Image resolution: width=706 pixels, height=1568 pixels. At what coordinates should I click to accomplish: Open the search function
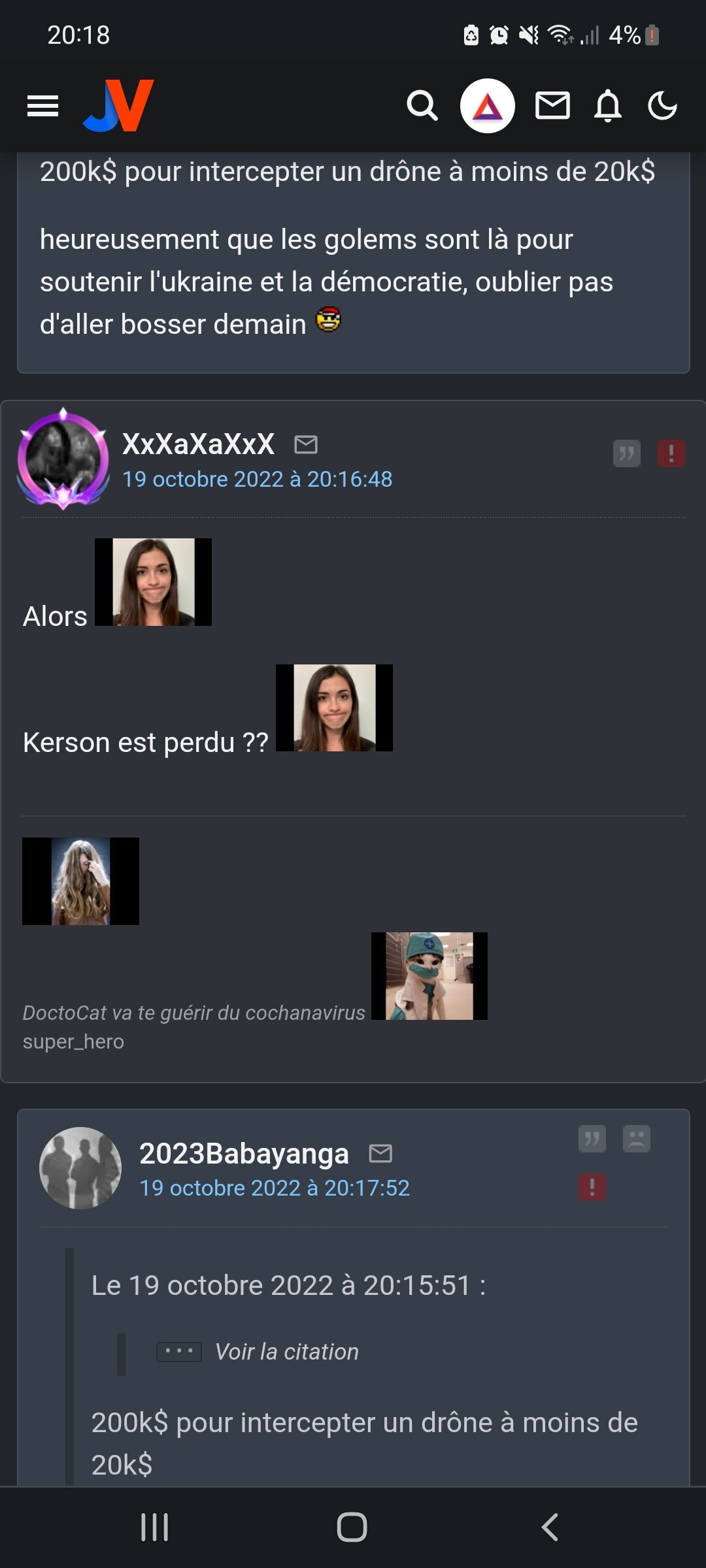click(422, 106)
